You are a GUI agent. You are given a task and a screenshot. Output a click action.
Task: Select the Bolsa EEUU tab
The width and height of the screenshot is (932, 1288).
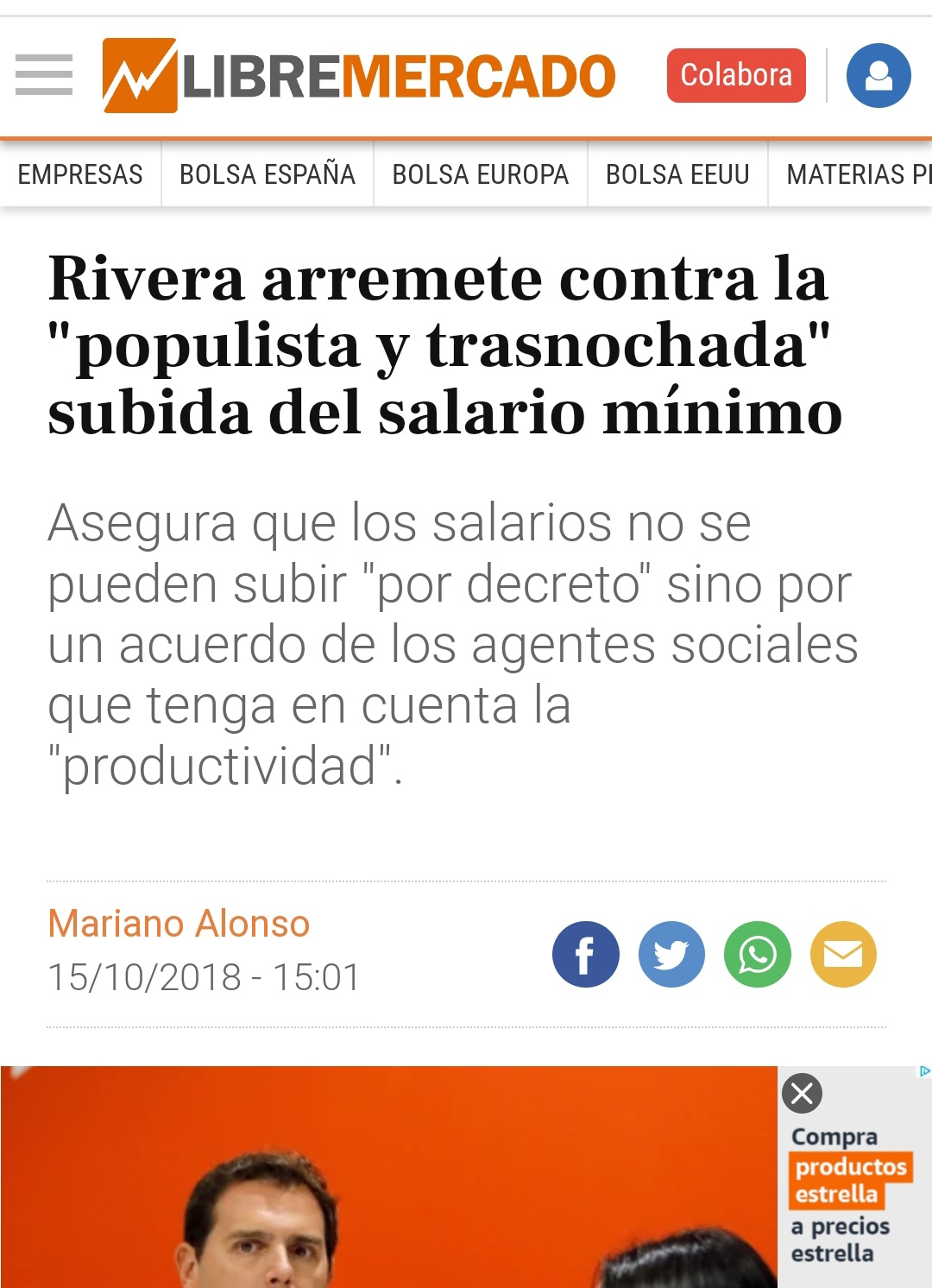pyautogui.click(x=677, y=174)
